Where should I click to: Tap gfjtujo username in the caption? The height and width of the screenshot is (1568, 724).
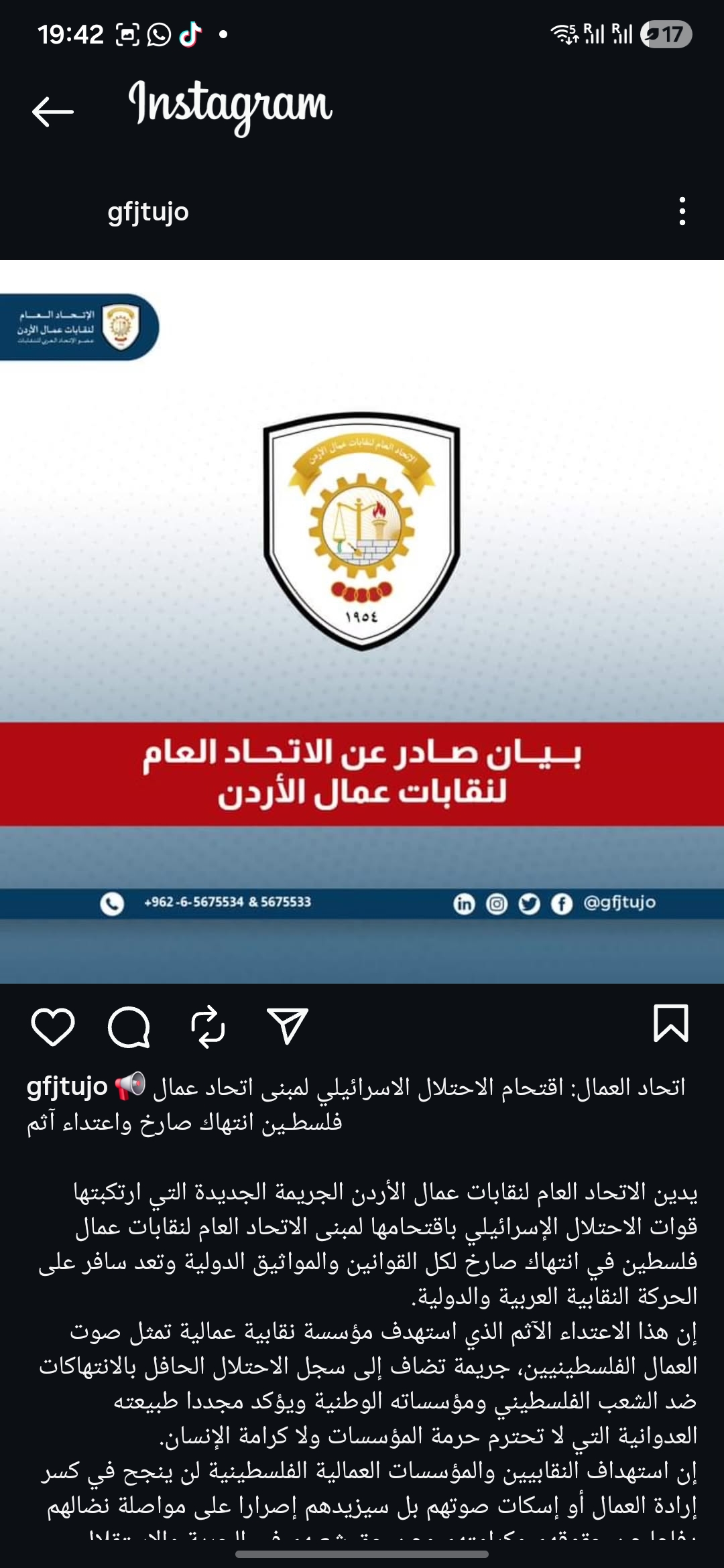point(67,1086)
